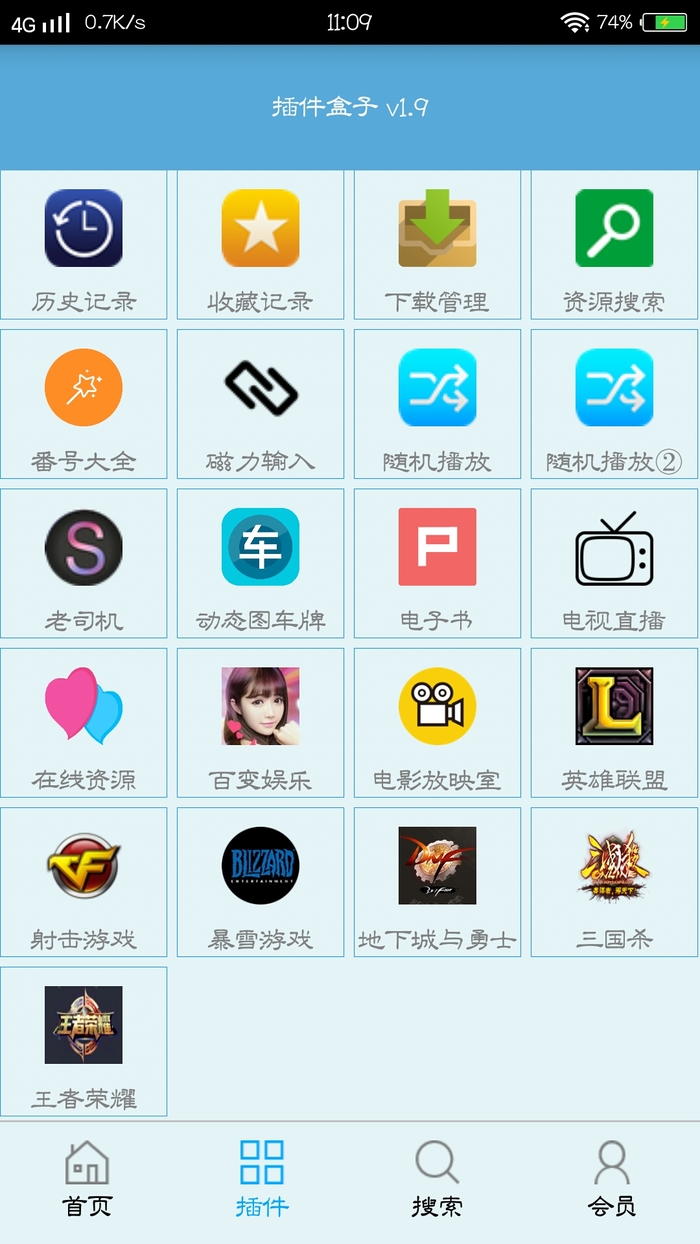Viewport: 700px width, 1244px height.
Task: Open 下载管理 download manager
Action: click(x=437, y=244)
